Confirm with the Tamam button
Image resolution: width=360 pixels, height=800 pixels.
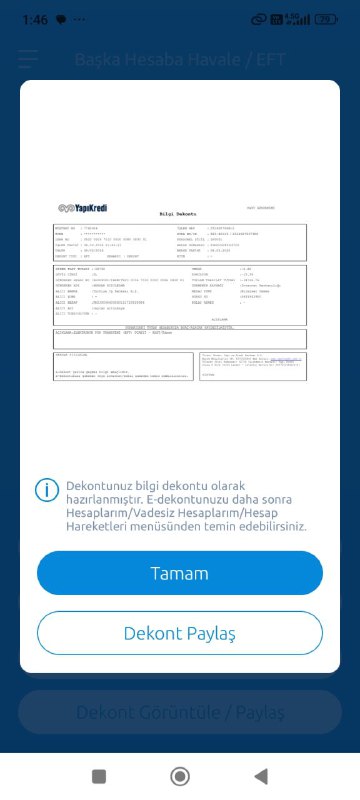click(179, 573)
